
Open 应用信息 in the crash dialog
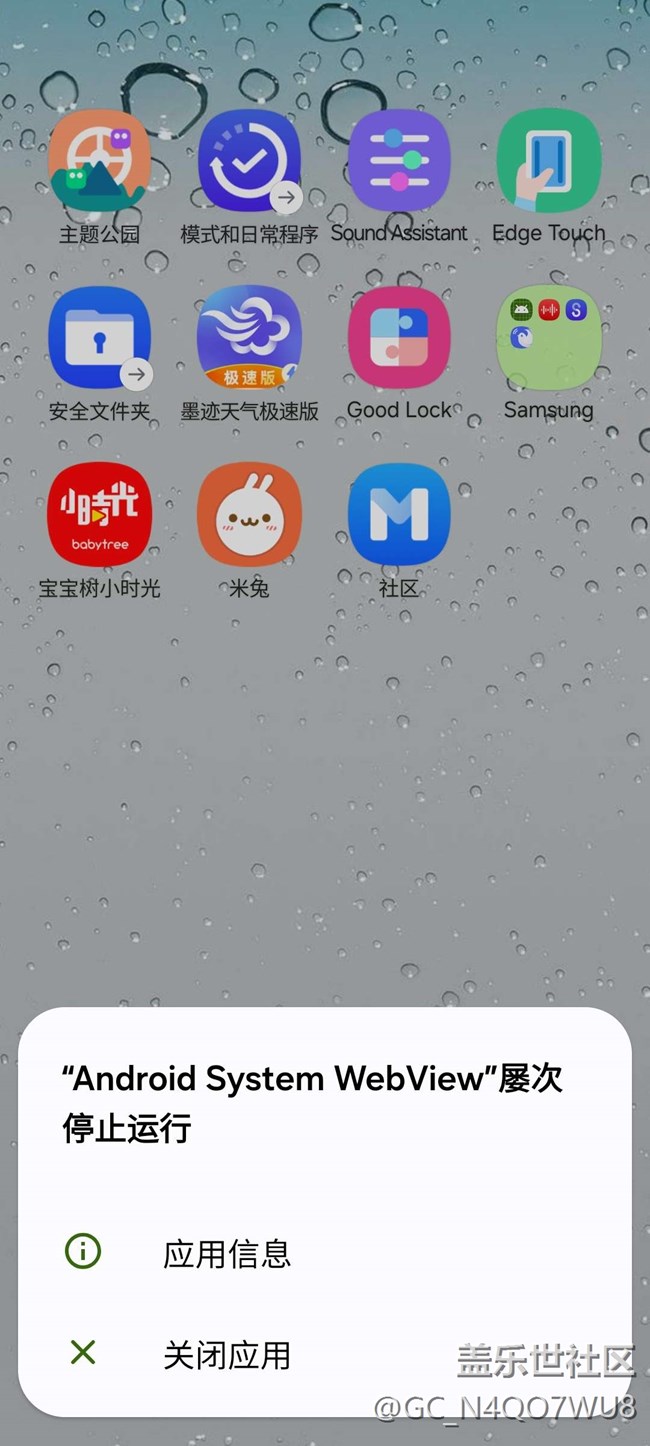click(226, 1252)
